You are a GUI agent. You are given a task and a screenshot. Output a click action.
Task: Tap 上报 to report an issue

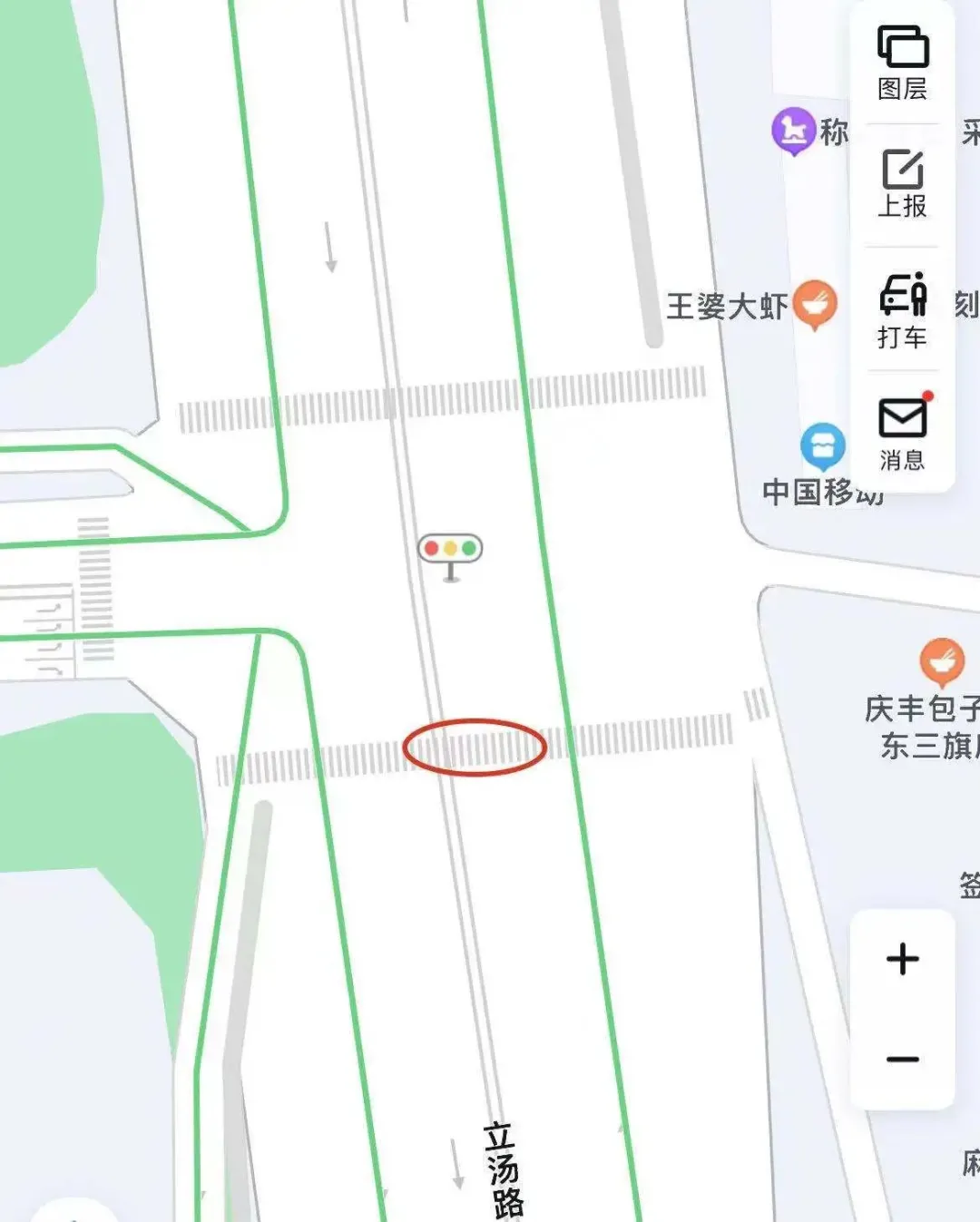[x=902, y=183]
